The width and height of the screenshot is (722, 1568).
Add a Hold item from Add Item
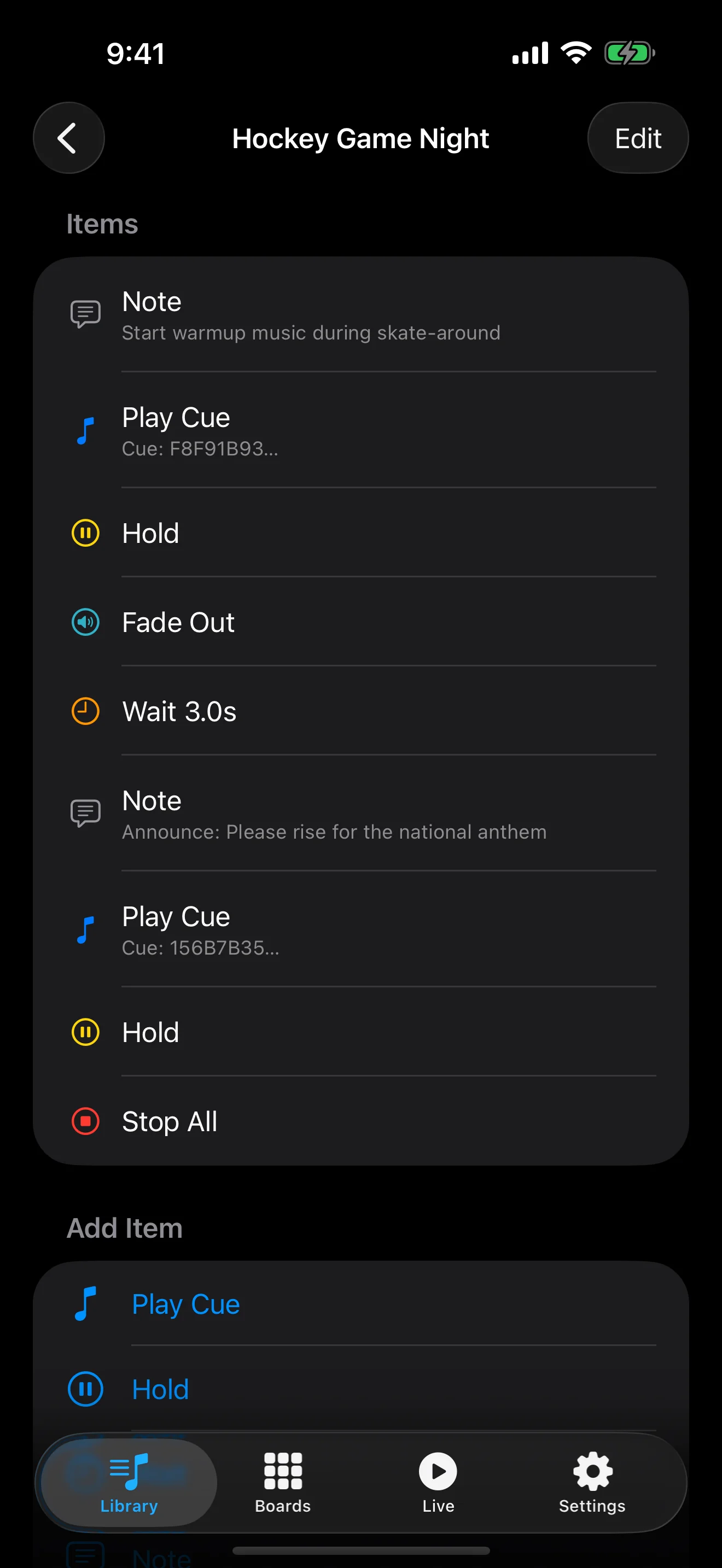point(160,1389)
